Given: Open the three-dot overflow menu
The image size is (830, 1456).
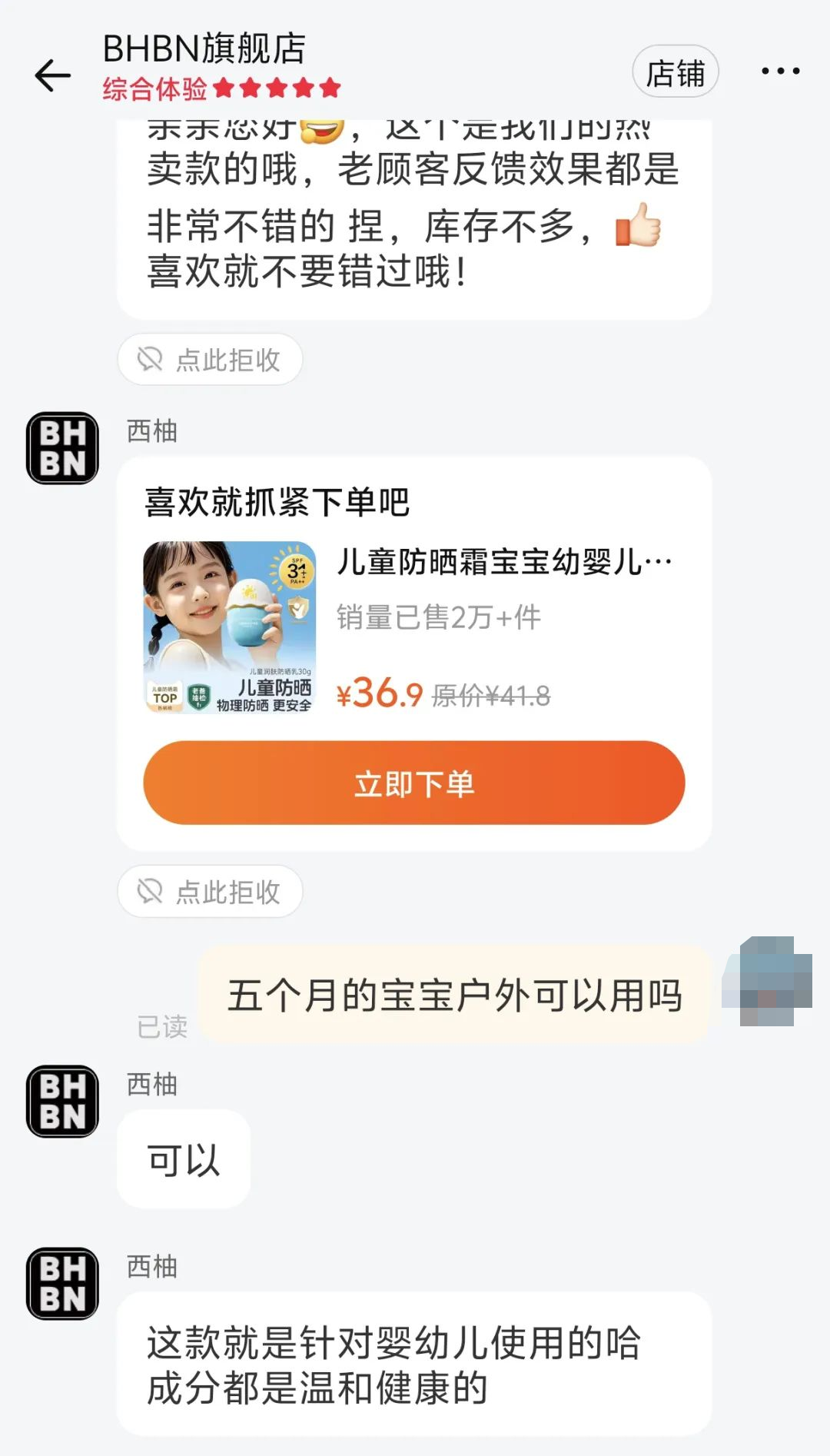Looking at the screenshot, I should click(780, 71).
